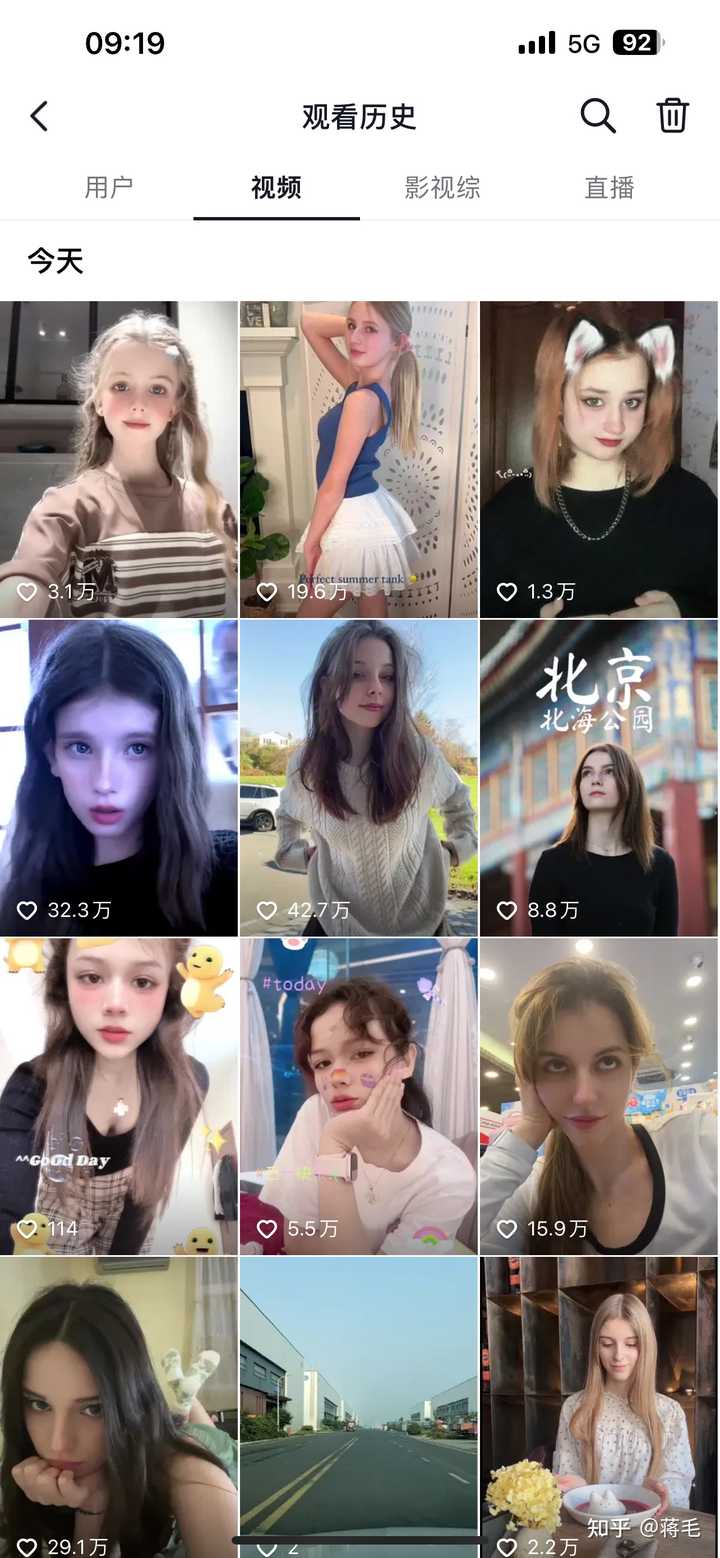Screen dimensions: 720x1558
Task: Select the 视频 tab
Action: click(x=276, y=187)
